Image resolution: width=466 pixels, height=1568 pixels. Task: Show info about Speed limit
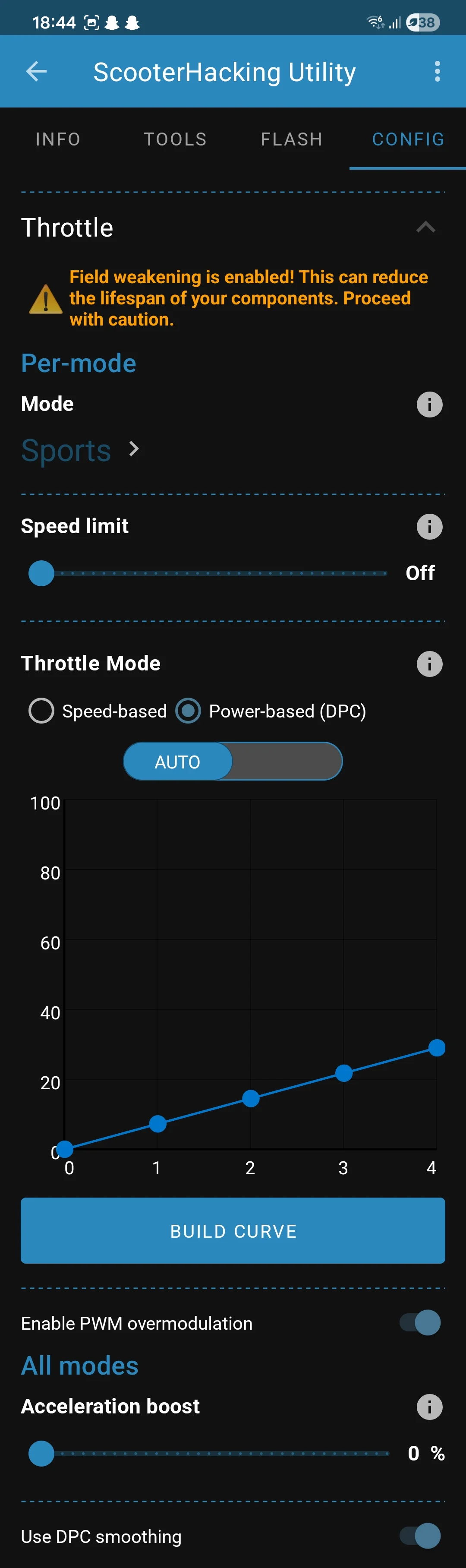click(x=429, y=527)
